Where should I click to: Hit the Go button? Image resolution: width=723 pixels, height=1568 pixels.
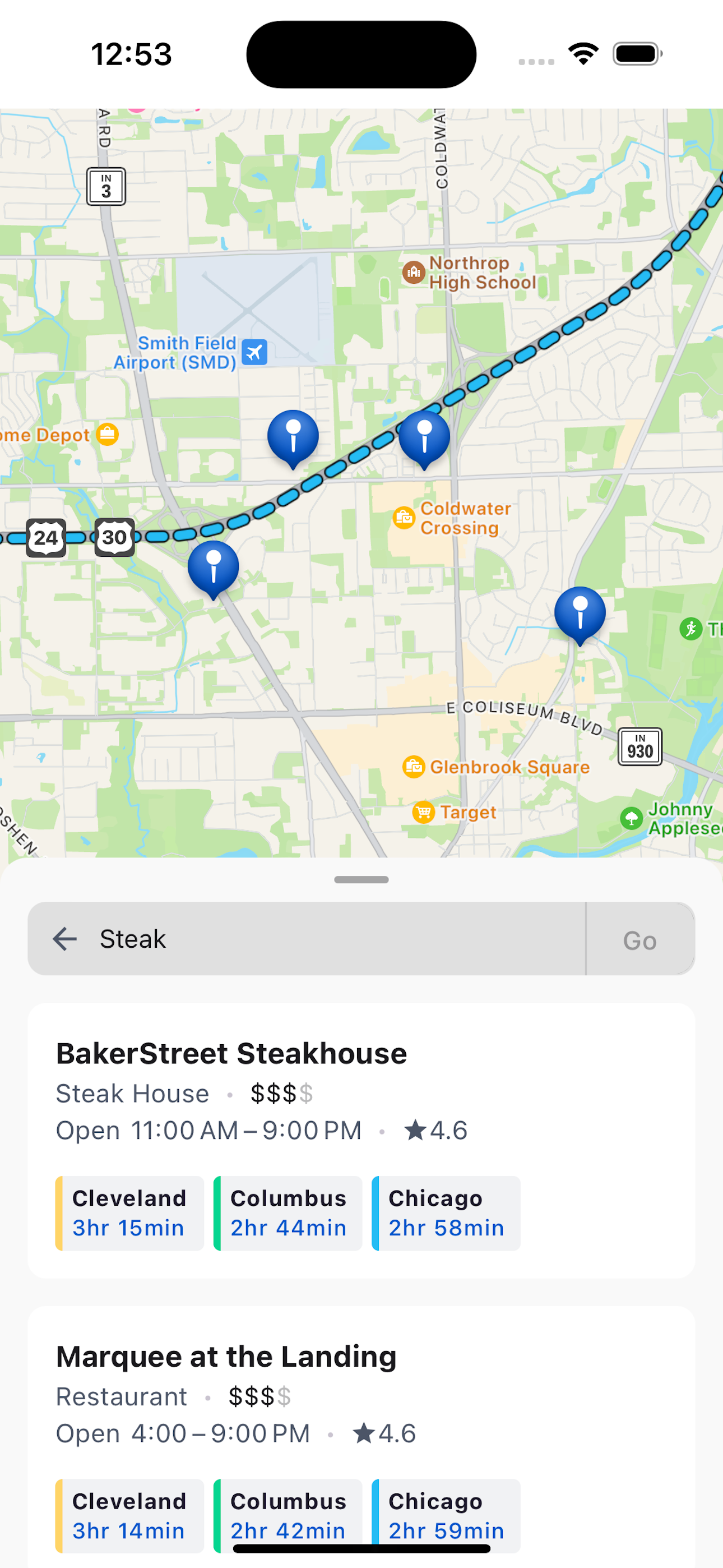click(x=639, y=939)
